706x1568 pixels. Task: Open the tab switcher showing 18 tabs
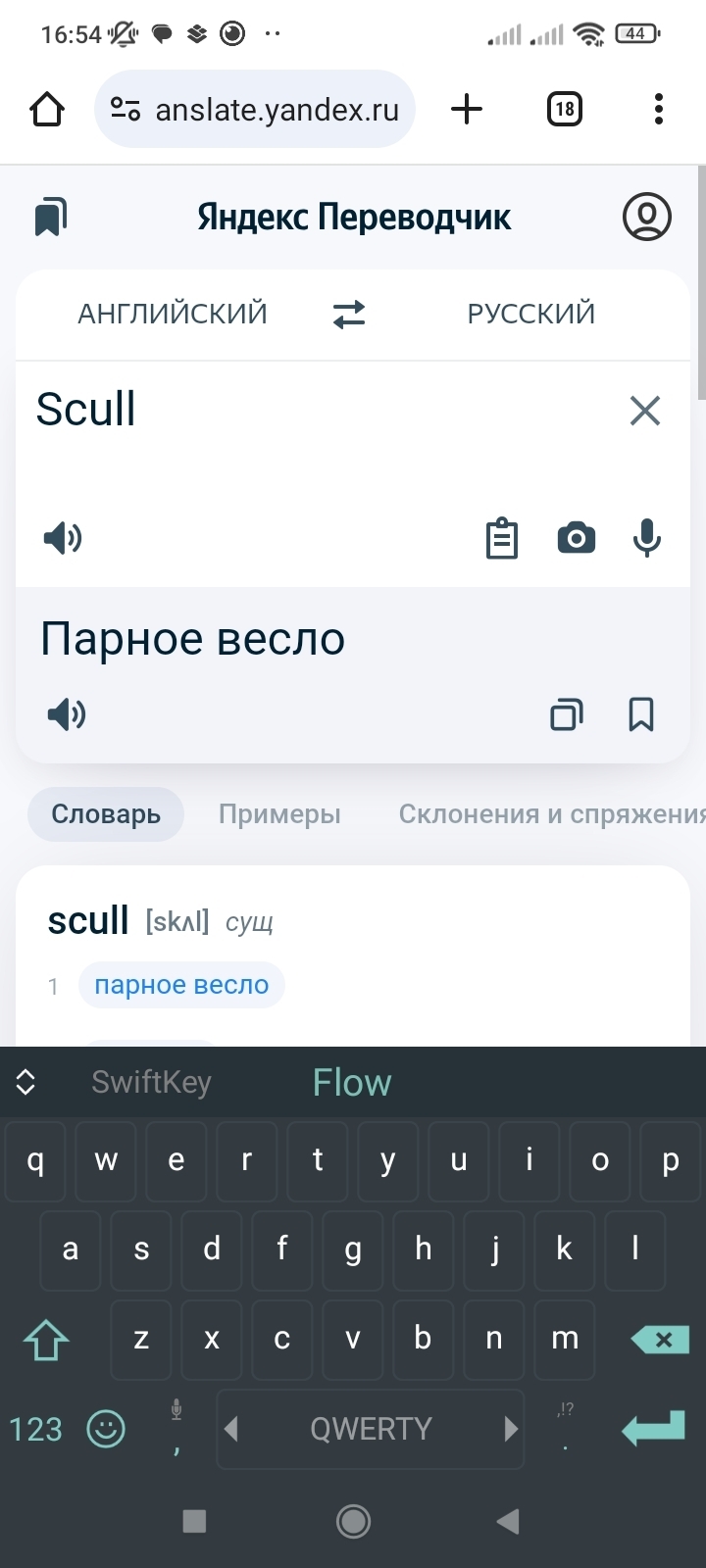[564, 109]
